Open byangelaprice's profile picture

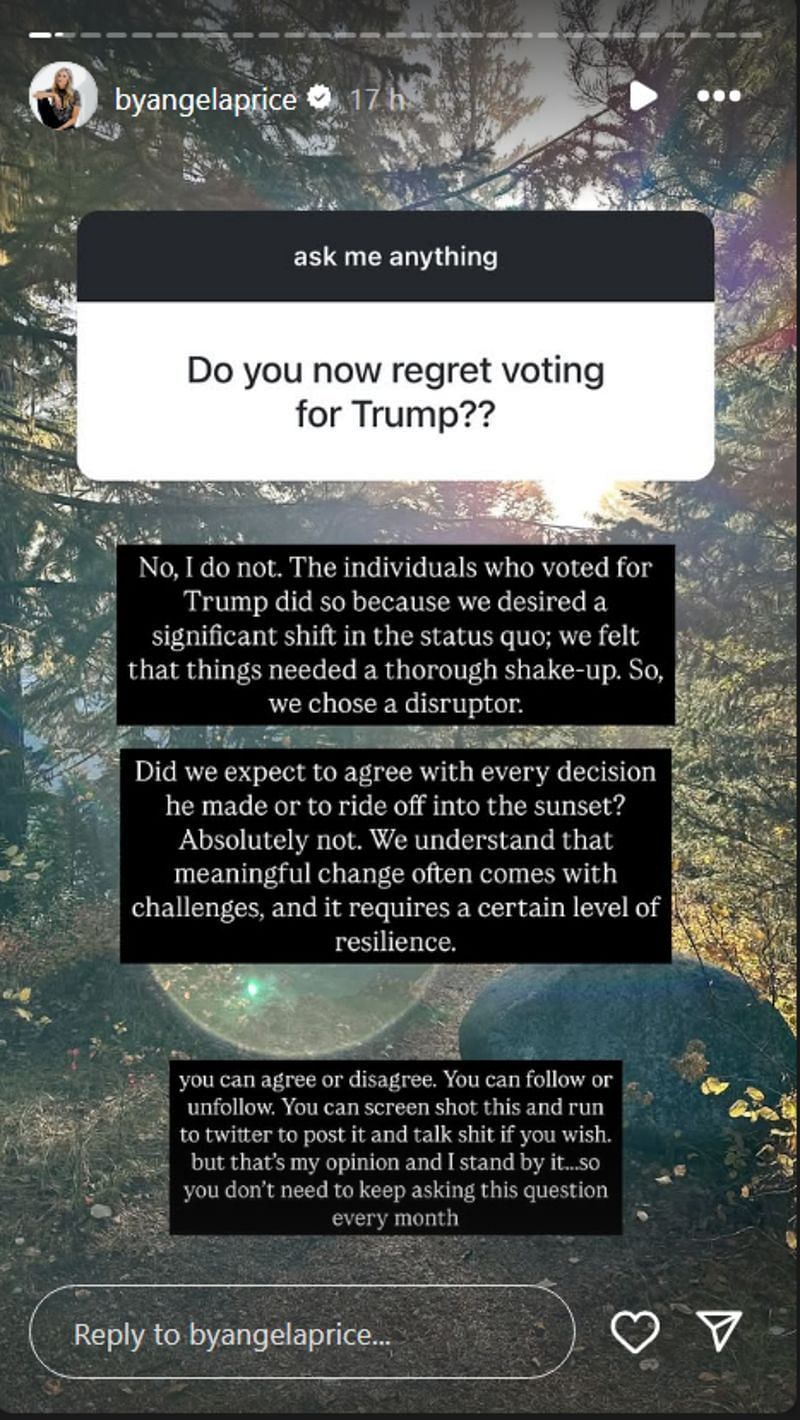[x=63, y=98]
